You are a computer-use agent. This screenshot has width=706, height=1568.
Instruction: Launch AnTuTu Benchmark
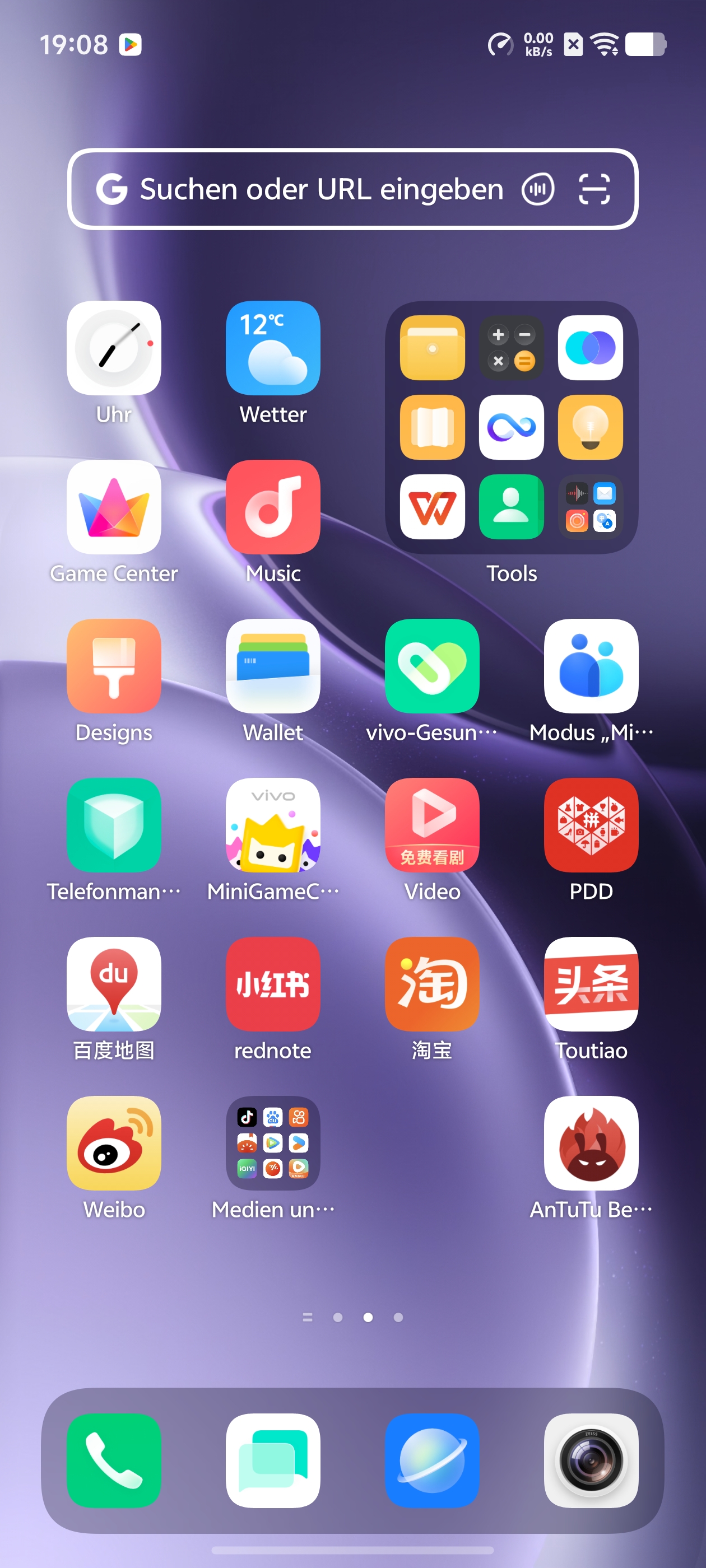pos(591,1142)
